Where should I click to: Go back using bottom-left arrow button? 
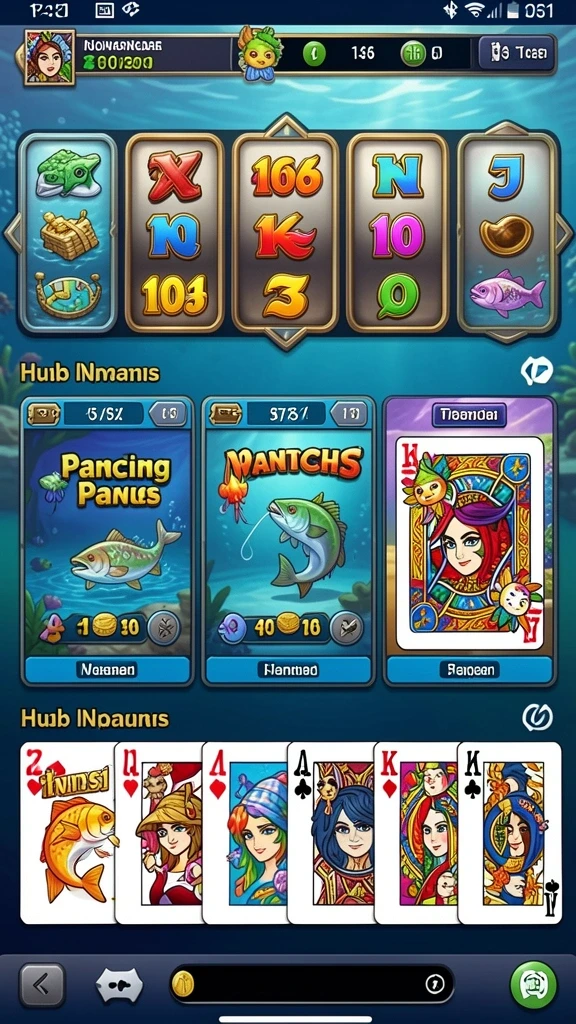coord(42,984)
